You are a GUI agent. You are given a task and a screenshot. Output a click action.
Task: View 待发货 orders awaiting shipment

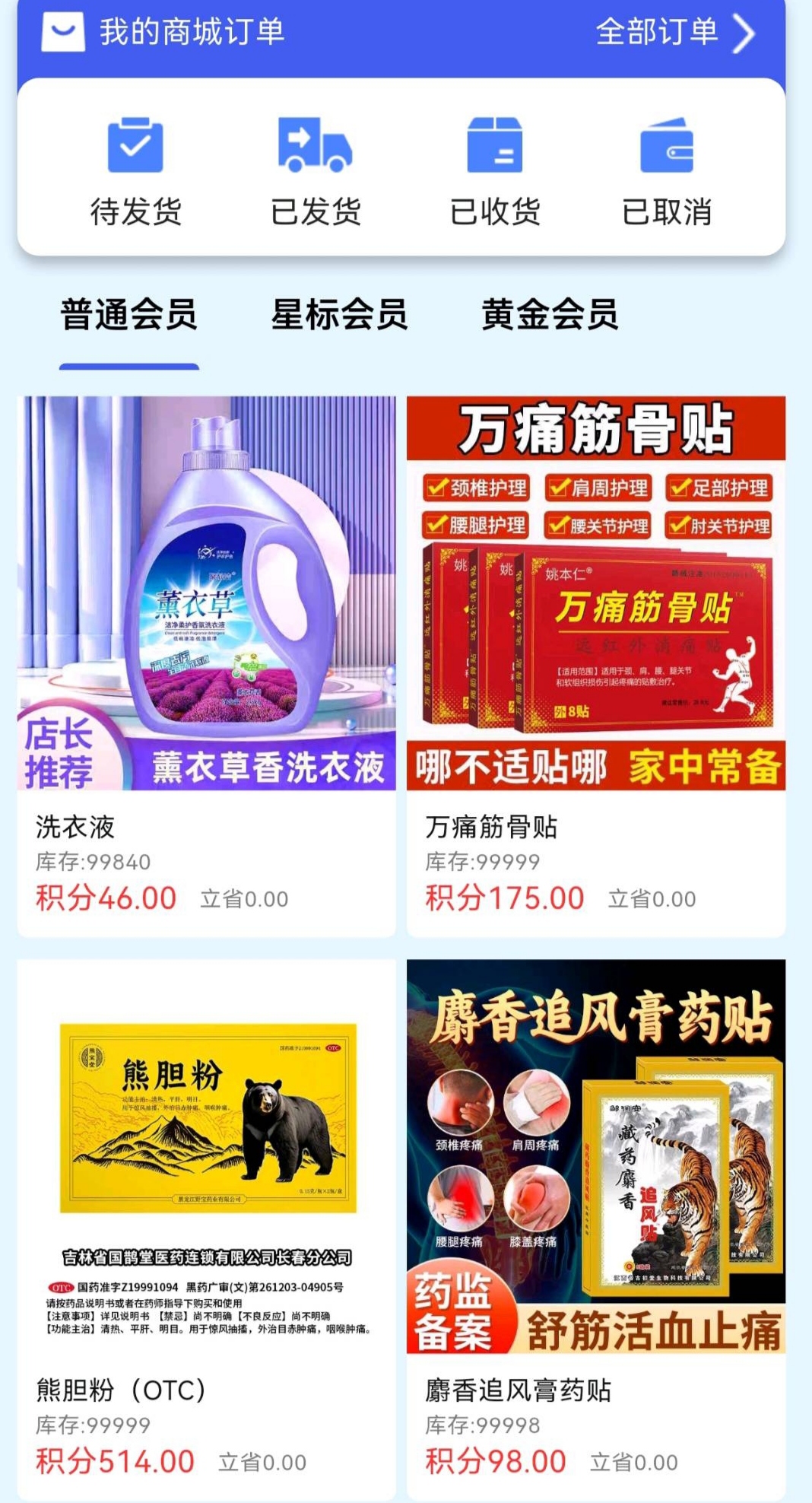(135, 171)
